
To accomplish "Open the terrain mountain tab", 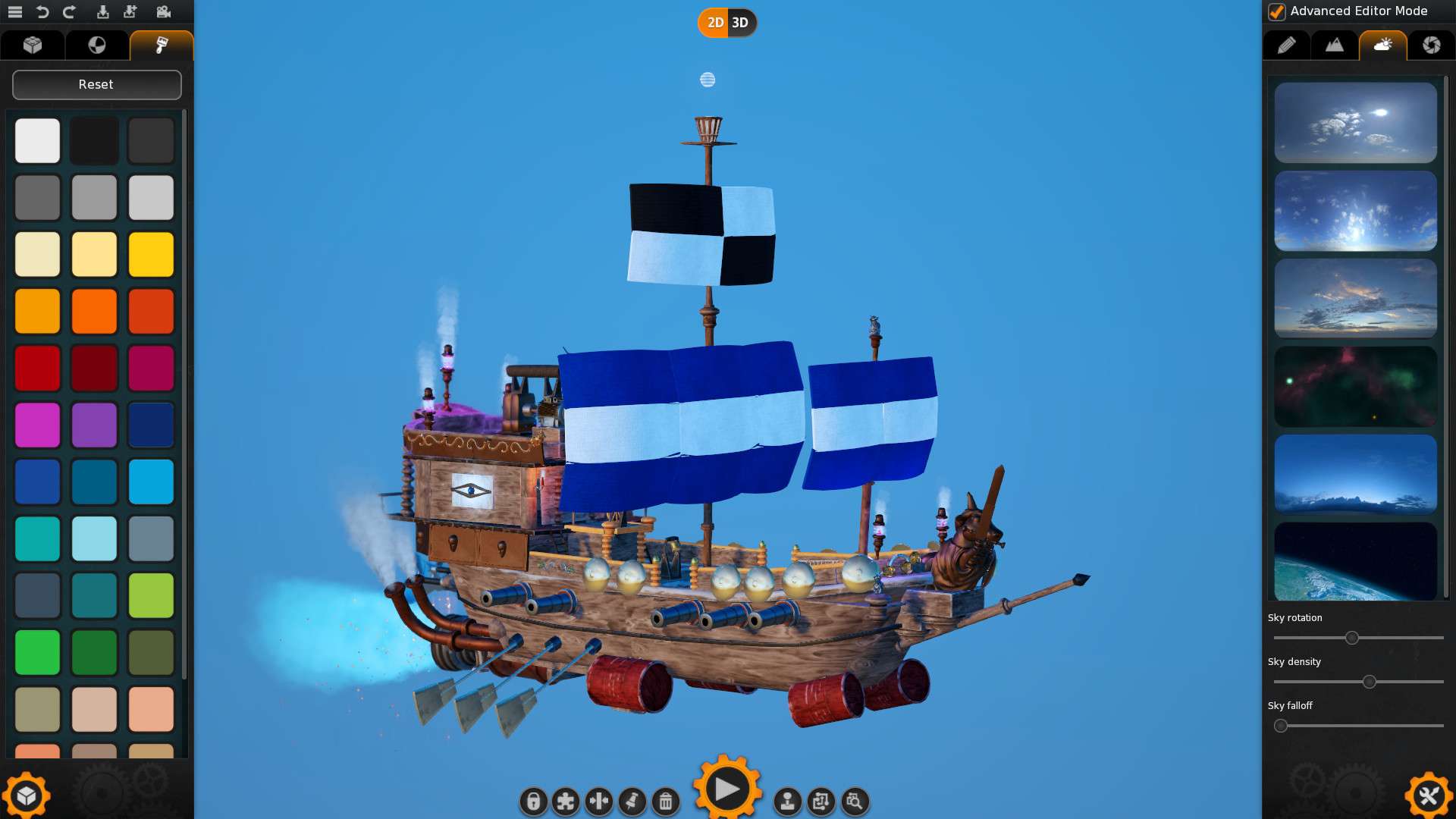I will 1334,45.
